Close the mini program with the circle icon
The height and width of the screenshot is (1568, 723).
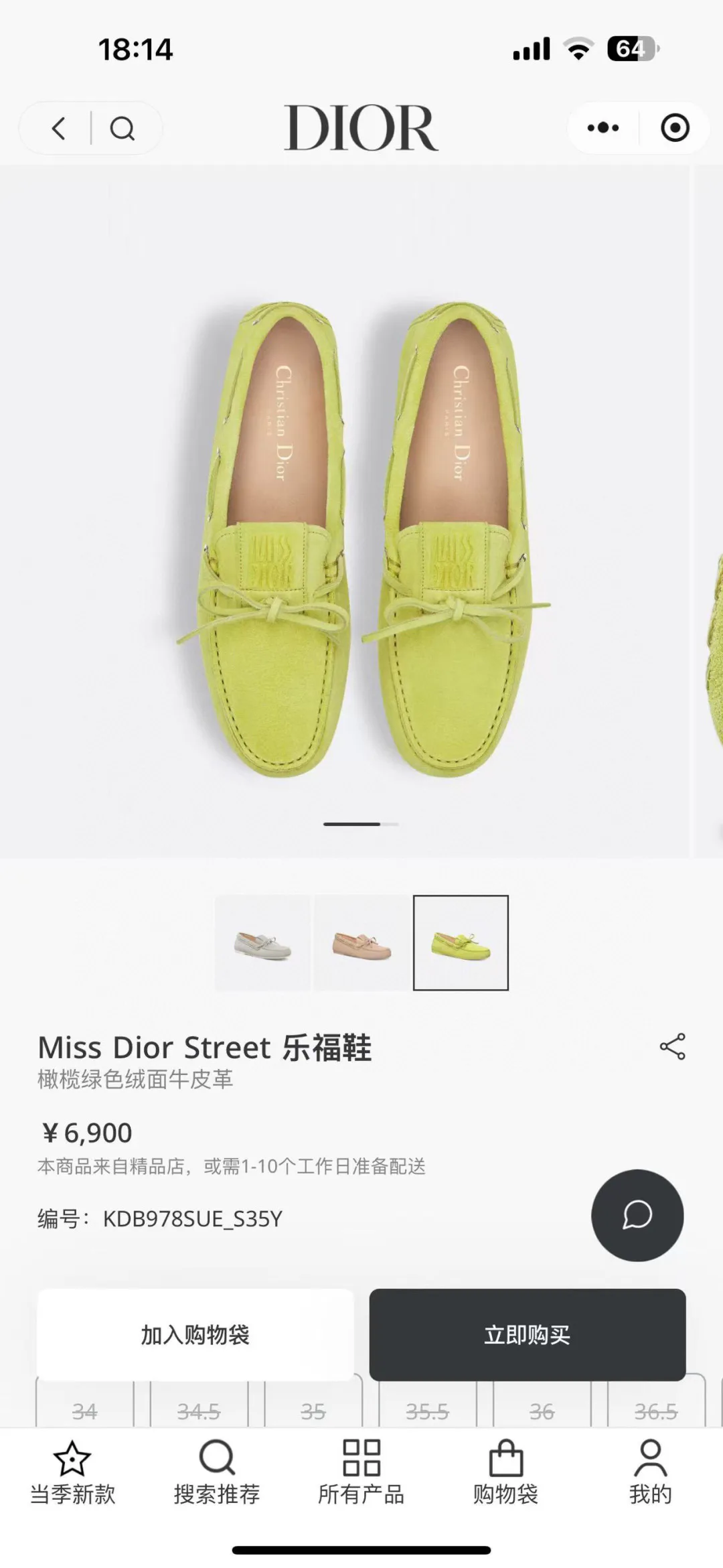click(675, 127)
